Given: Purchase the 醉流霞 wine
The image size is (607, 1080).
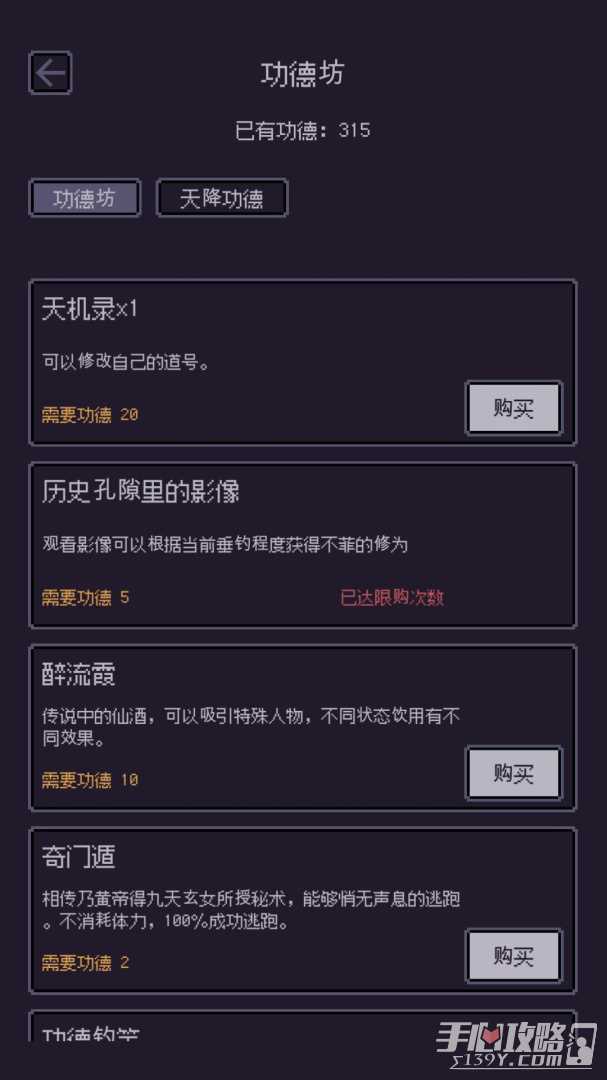Looking at the screenshot, I should click(x=514, y=773).
